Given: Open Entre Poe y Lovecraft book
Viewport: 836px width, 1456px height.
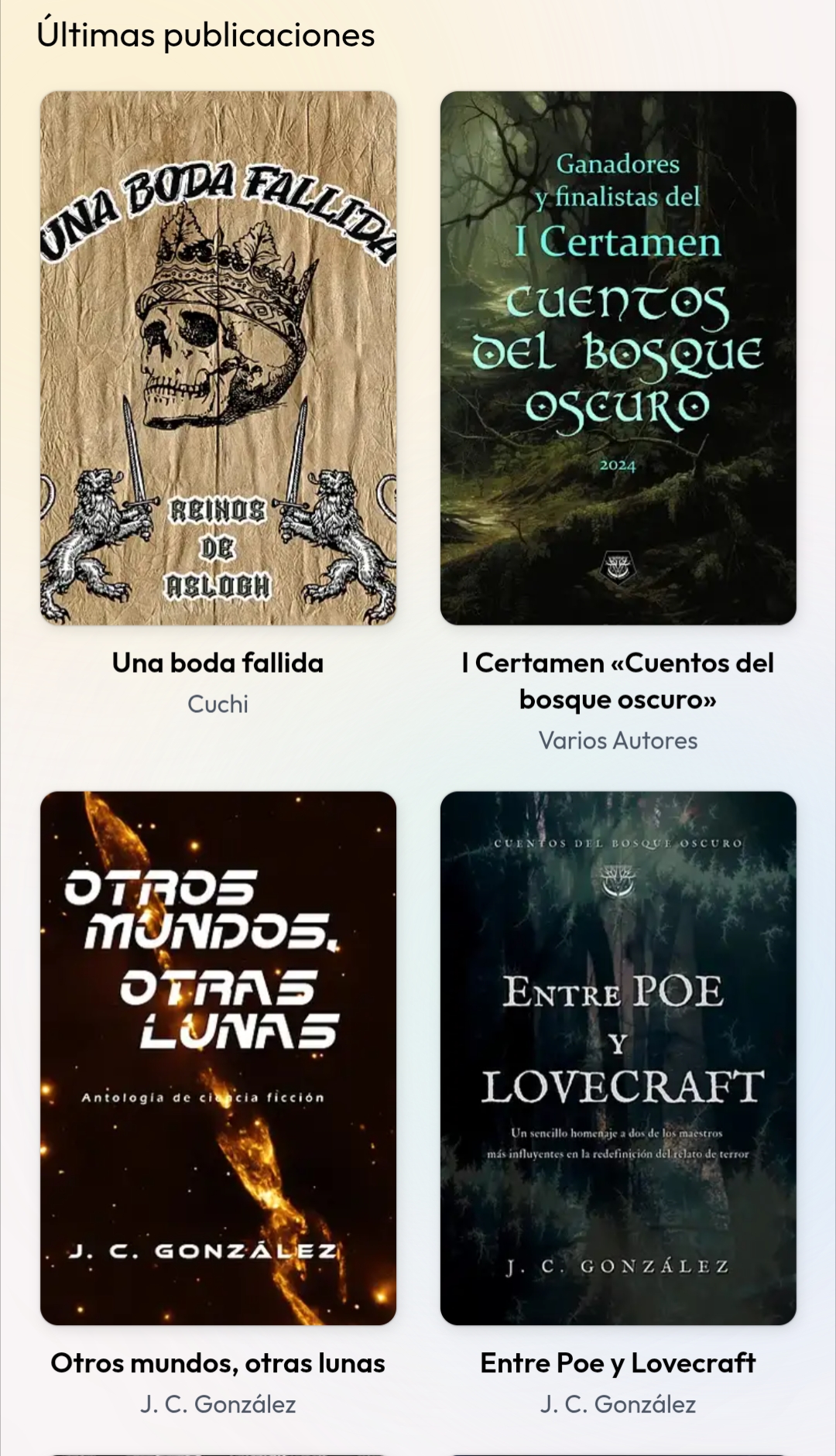Looking at the screenshot, I should point(618,1057).
